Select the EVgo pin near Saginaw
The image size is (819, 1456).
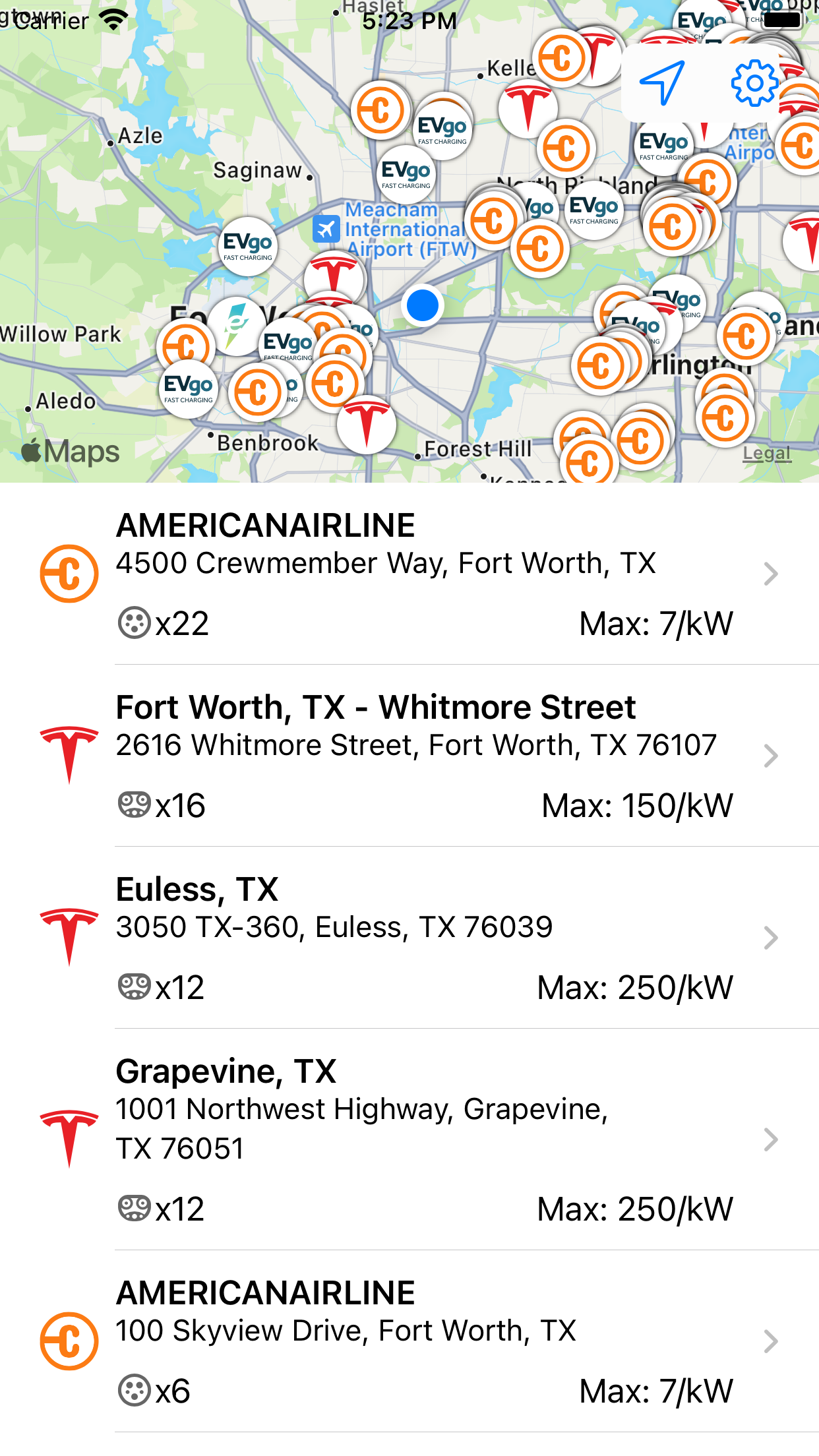247,246
